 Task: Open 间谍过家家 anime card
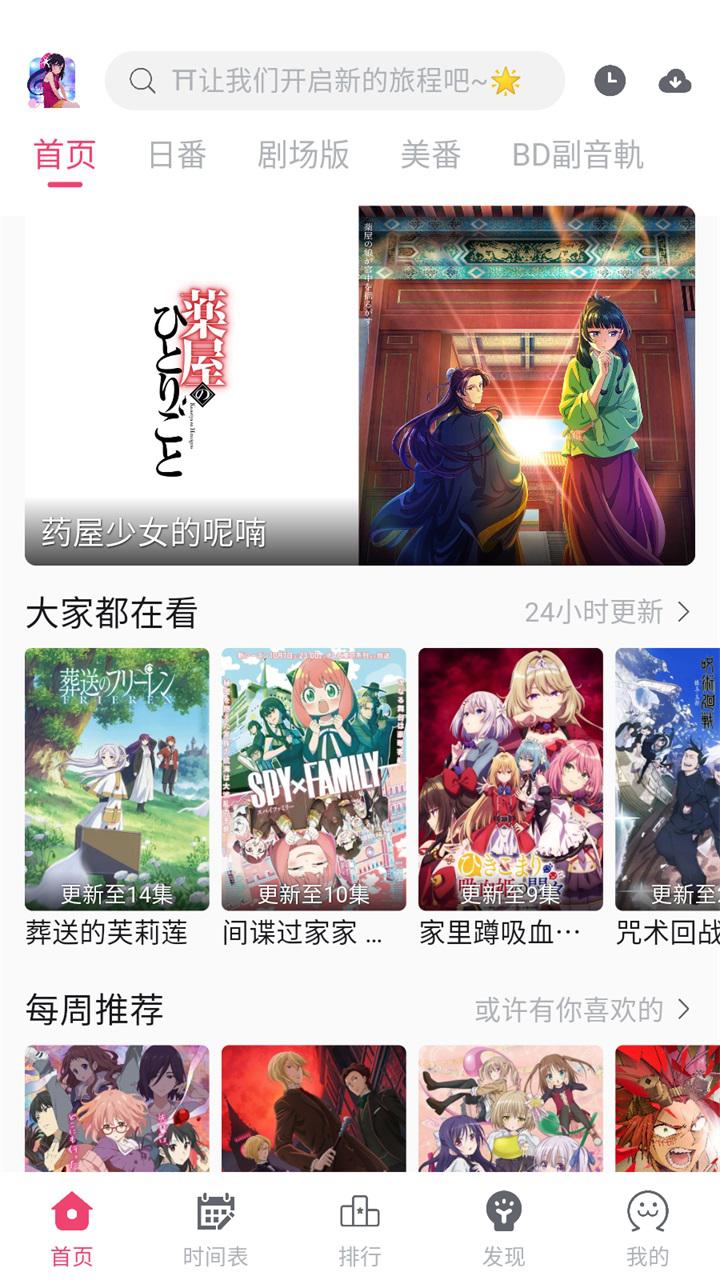point(314,797)
